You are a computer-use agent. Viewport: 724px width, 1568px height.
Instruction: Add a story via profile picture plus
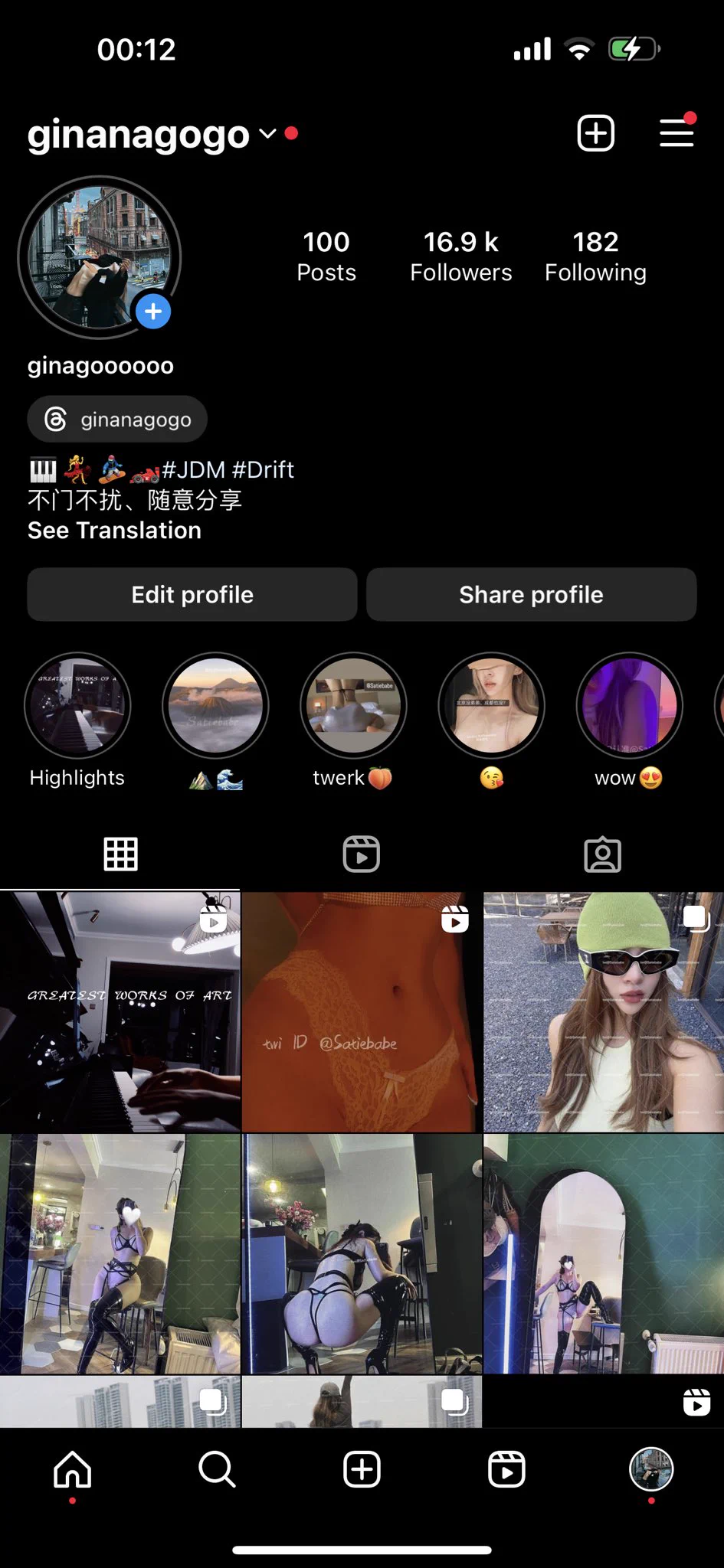pyautogui.click(x=153, y=312)
